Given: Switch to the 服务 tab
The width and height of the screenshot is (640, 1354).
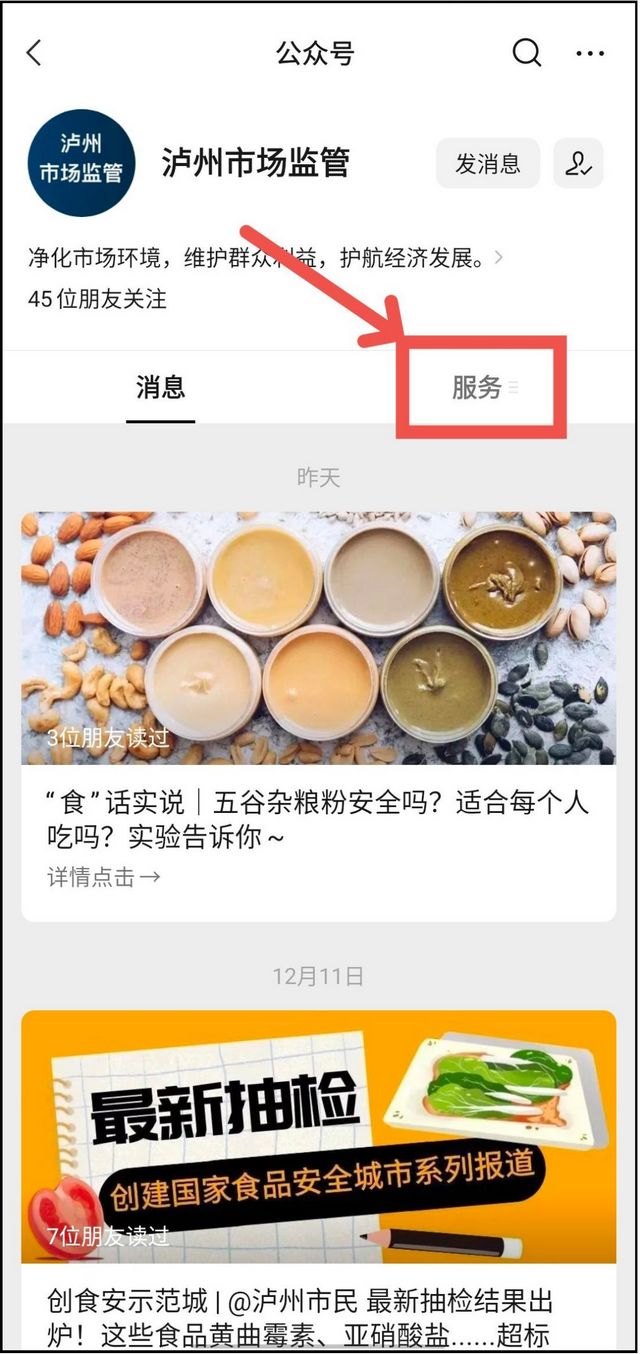Looking at the screenshot, I should click(x=482, y=388).
